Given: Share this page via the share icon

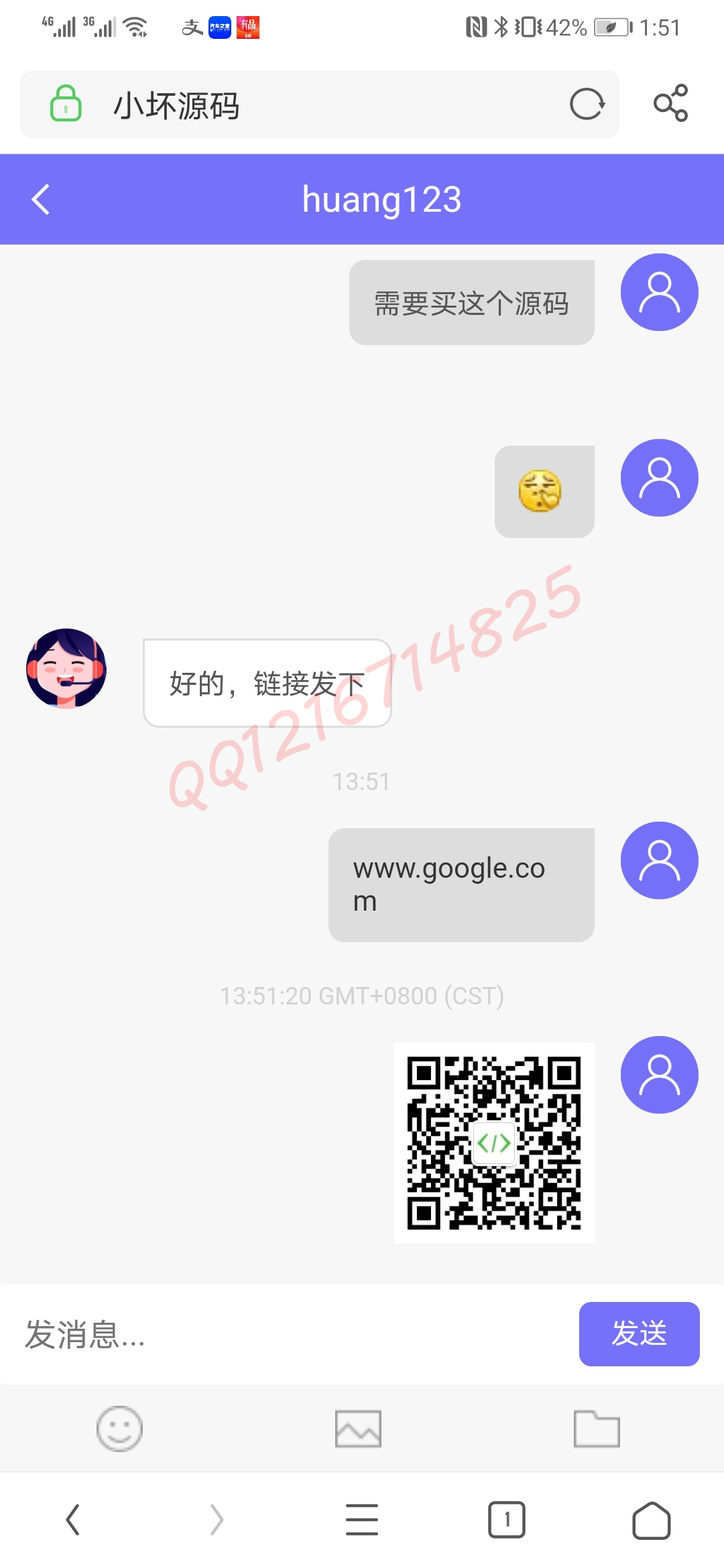Looking at the screenshot, I should click(670, 103).
